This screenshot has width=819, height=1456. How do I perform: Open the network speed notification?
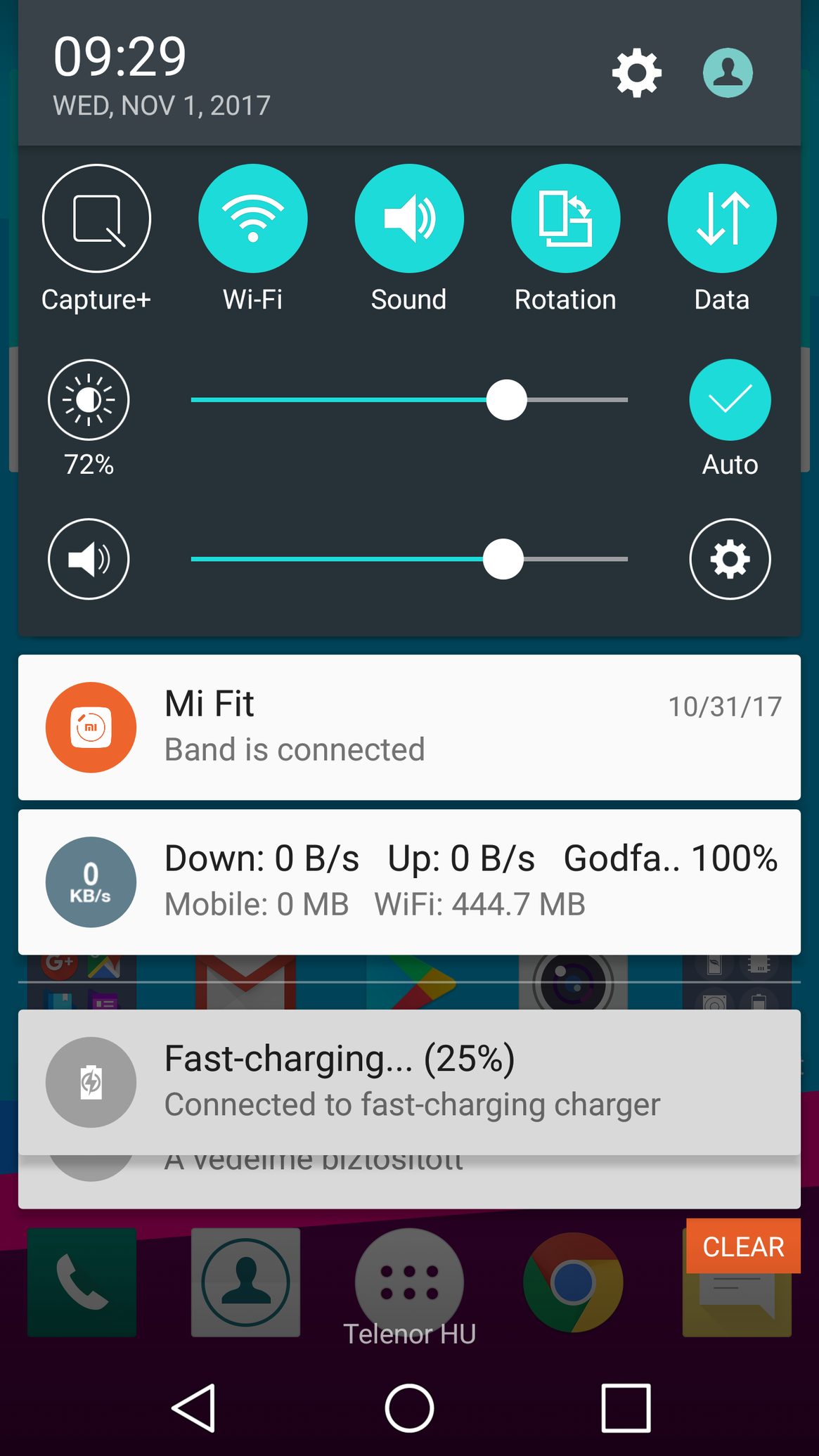point(409,882)
